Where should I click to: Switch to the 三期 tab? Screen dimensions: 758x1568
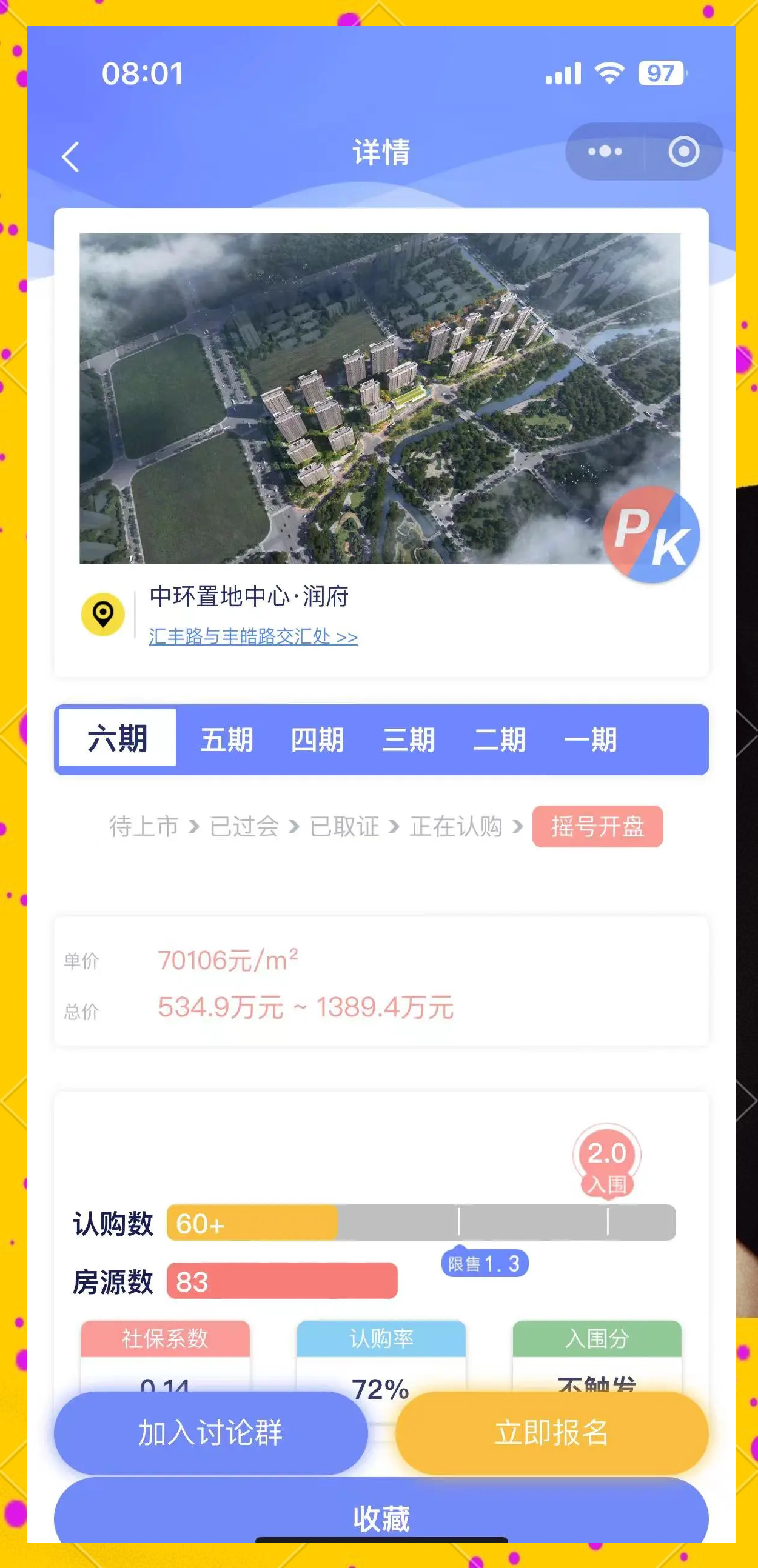409,738
